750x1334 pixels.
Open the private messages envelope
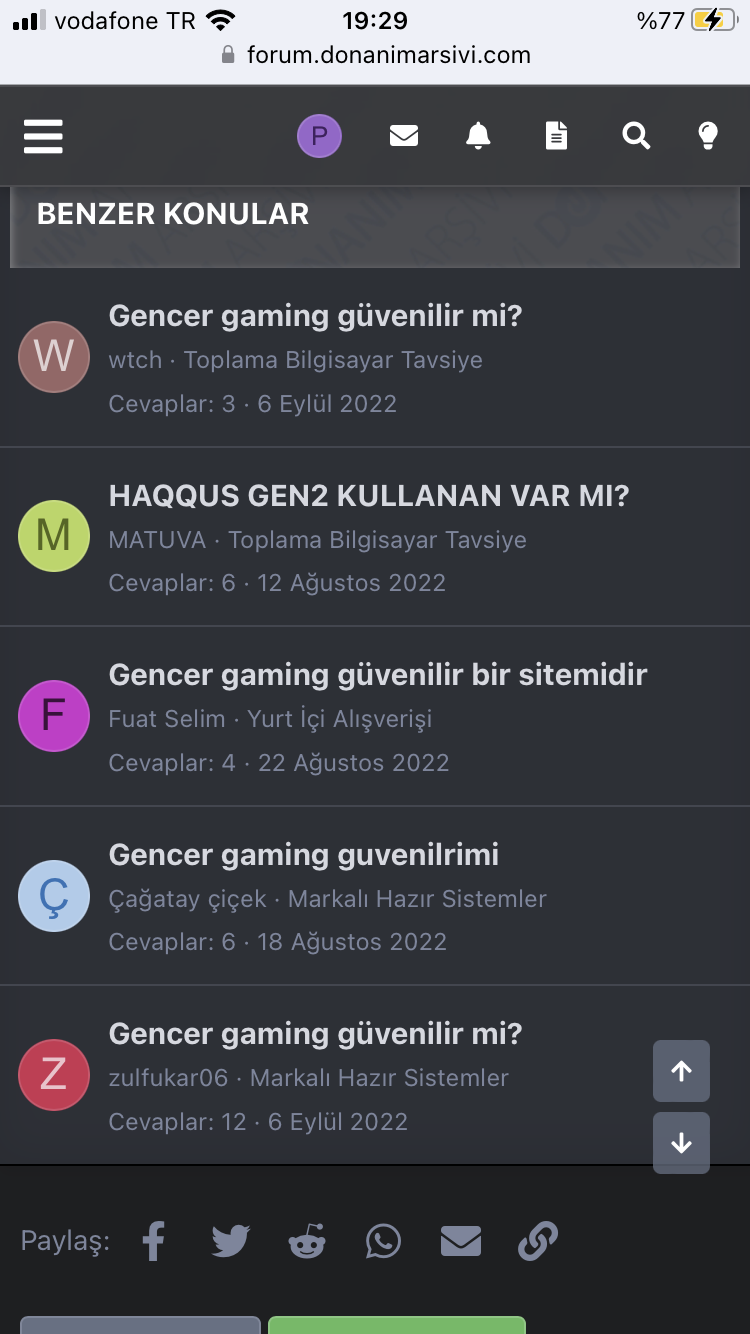(404, 136)
